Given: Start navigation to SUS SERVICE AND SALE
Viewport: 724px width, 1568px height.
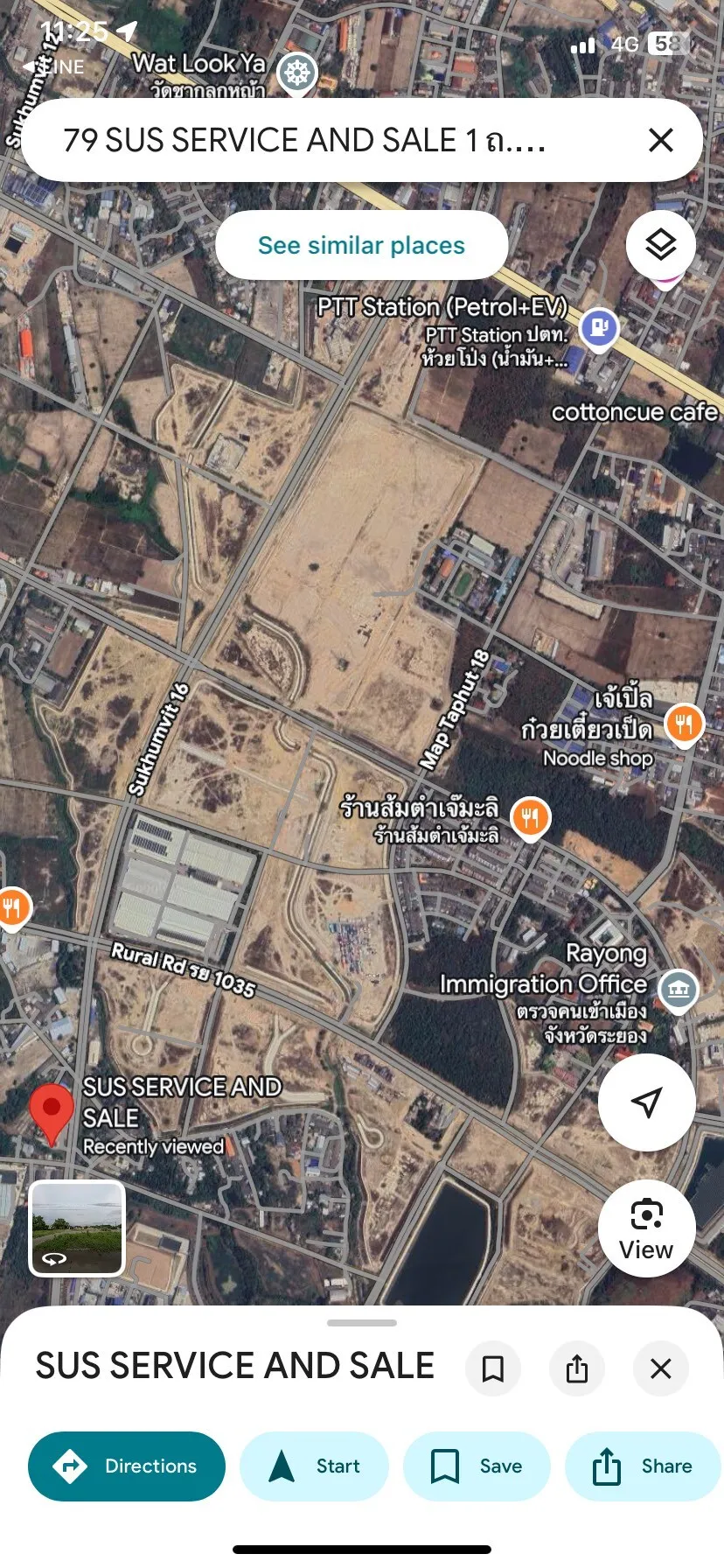Looking at the screenshot, I should click(x=314, y=1466).
